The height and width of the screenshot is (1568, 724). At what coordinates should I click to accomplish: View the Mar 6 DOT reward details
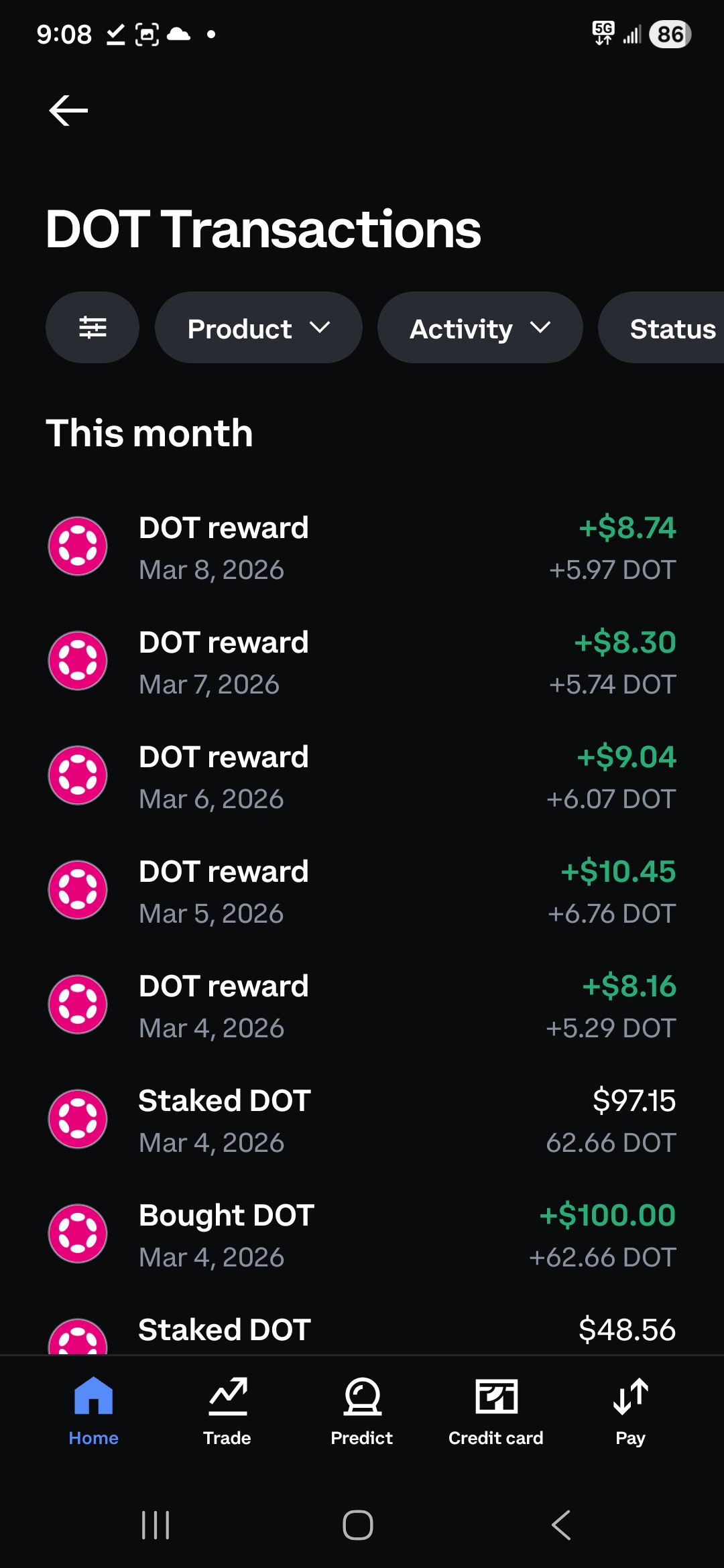pyautogui.click(x=362, y=777)
